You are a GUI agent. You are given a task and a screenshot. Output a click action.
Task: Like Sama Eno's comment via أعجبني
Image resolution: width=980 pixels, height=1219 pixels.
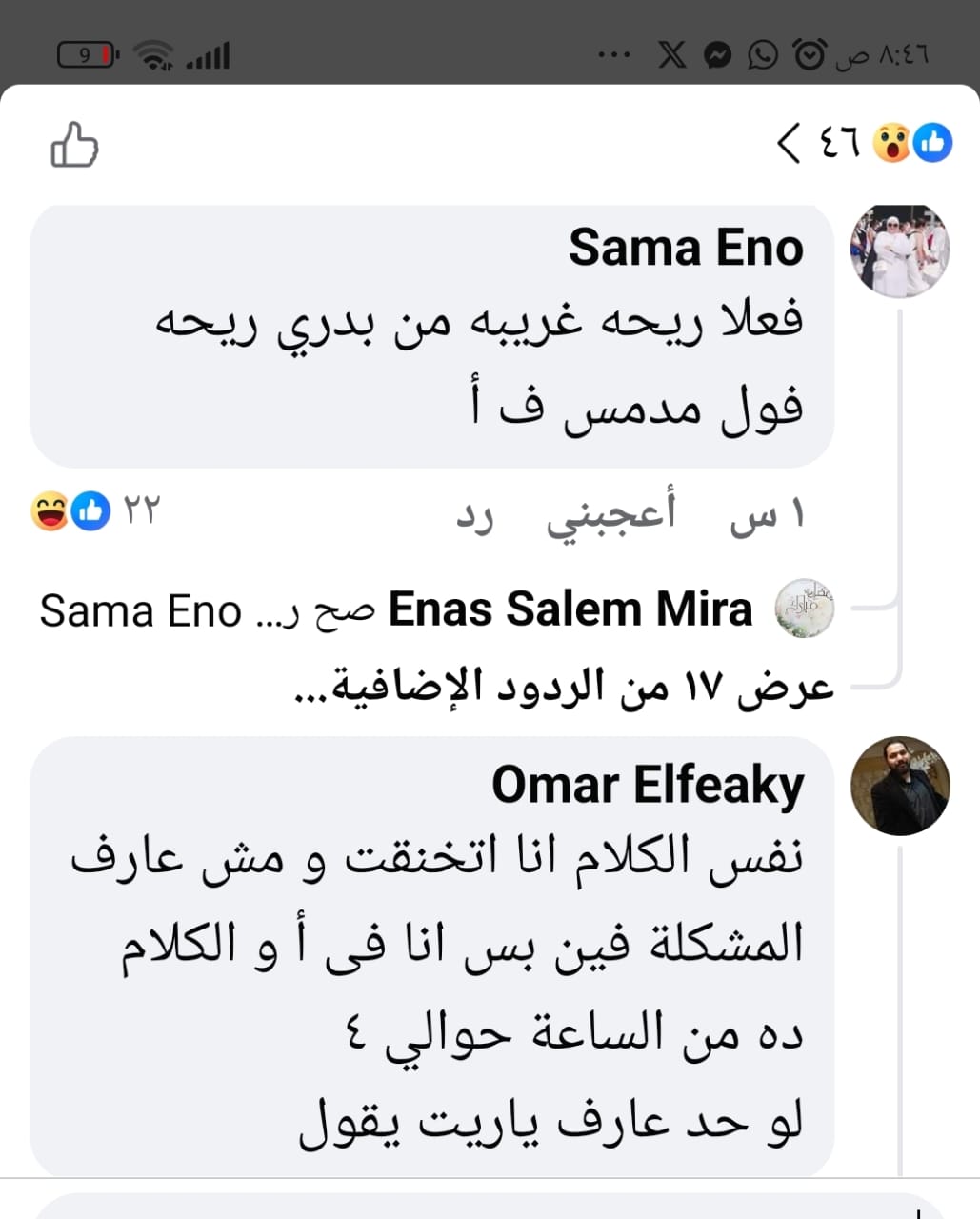tap(610, 514)
